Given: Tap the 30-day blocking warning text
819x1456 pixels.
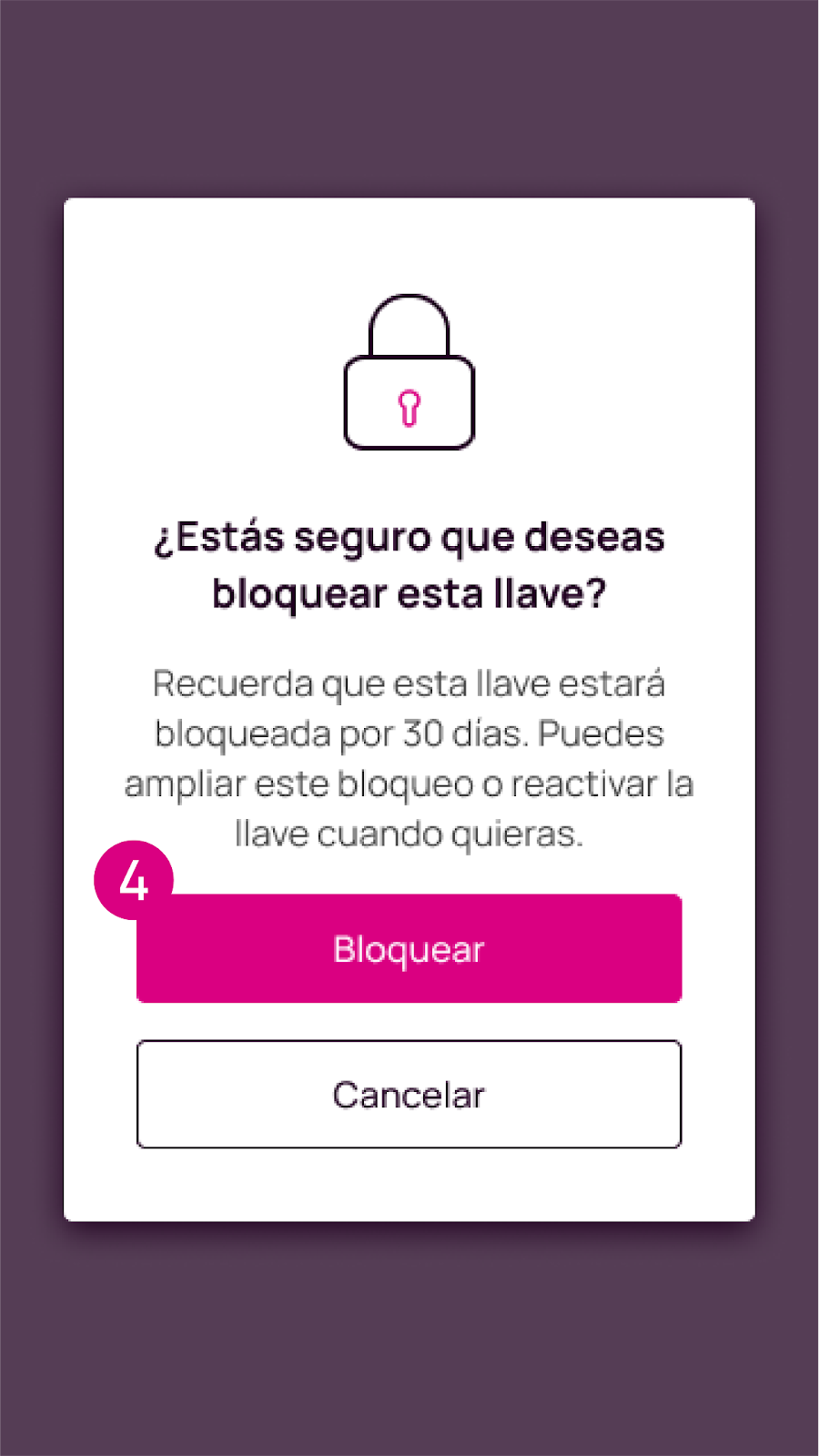Looking at the screenshot, I should 409,757.
